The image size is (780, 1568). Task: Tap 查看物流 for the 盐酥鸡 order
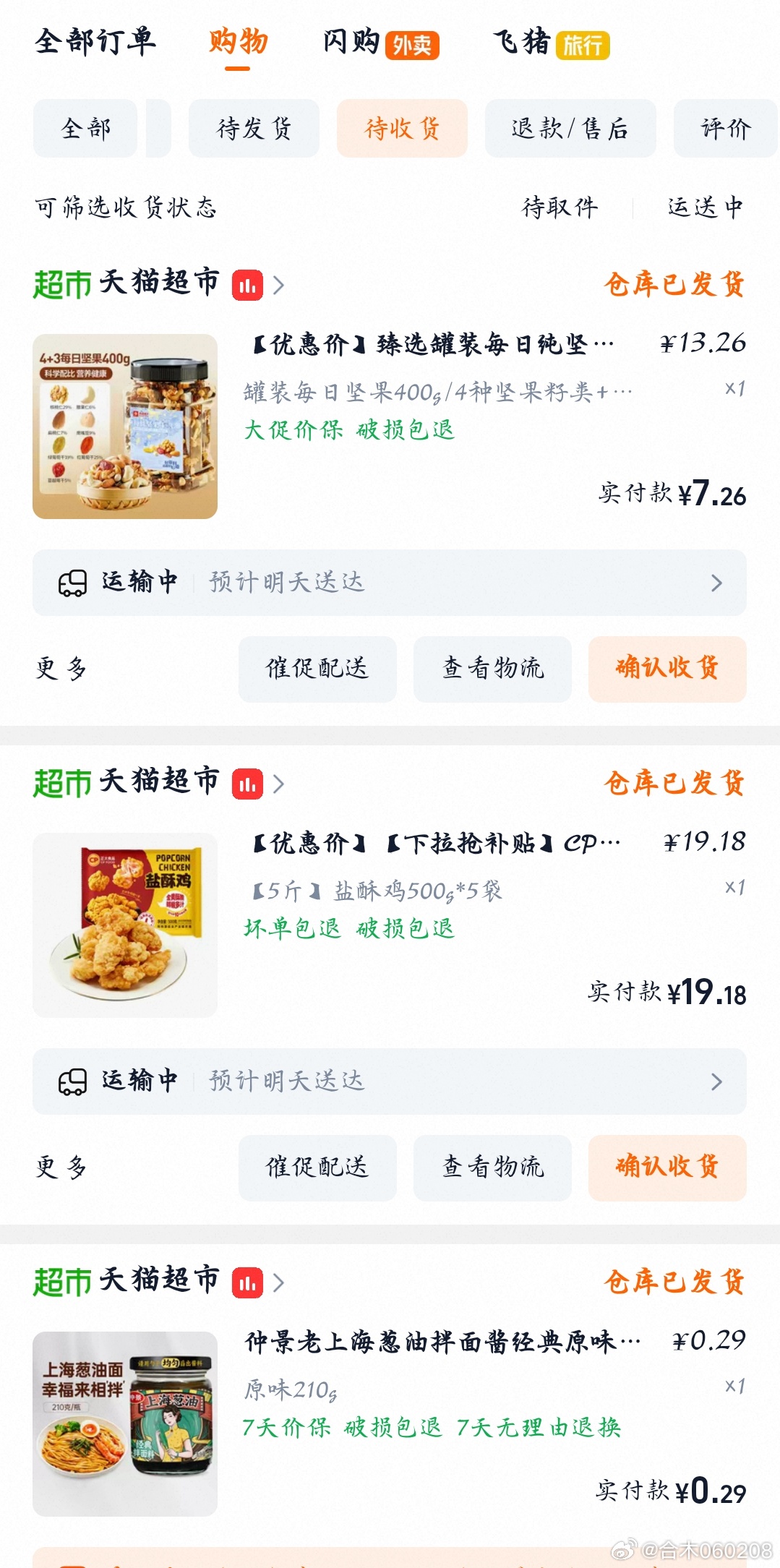click(x=492, y=1168)
